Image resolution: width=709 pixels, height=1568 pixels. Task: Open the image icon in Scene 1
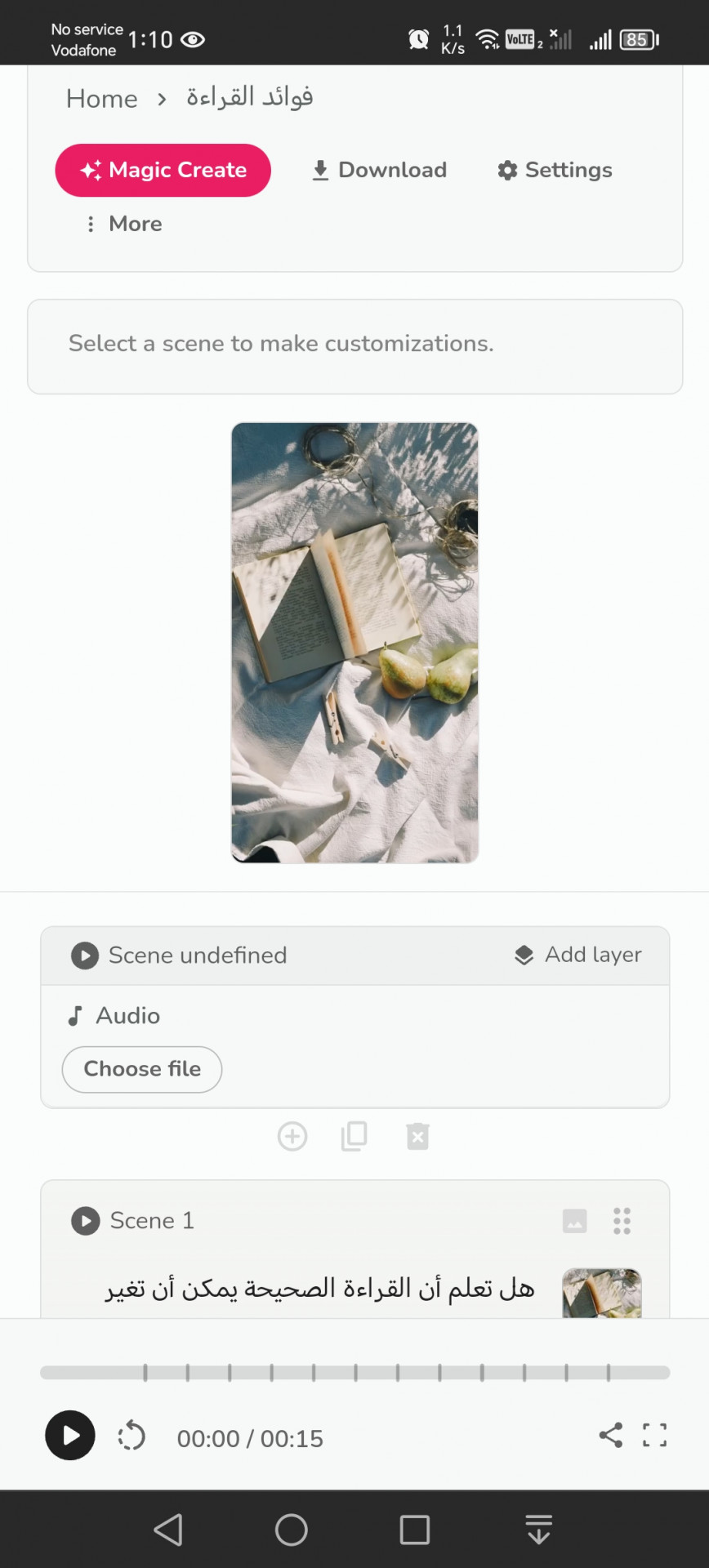575,1221
